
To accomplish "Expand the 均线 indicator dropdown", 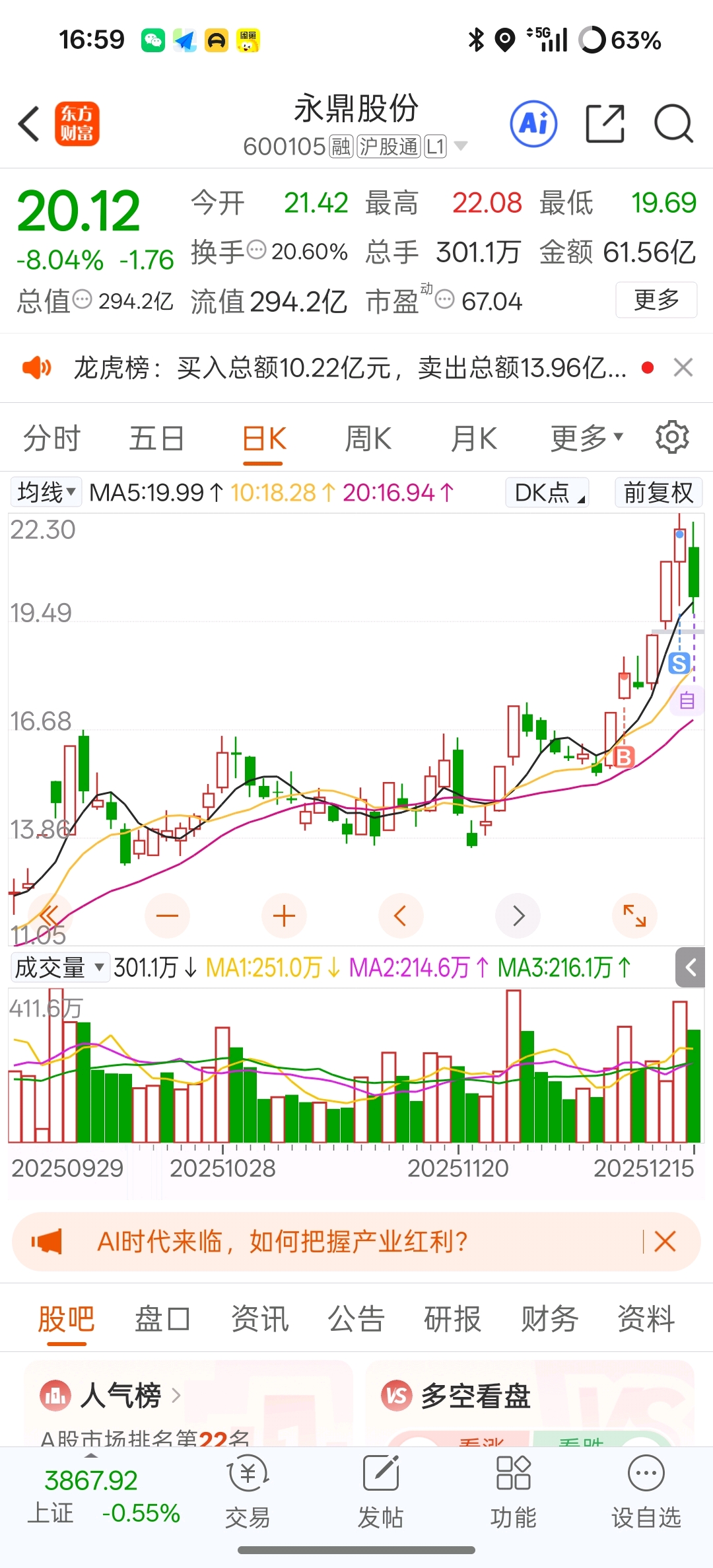I will click(x=46, y=493).
